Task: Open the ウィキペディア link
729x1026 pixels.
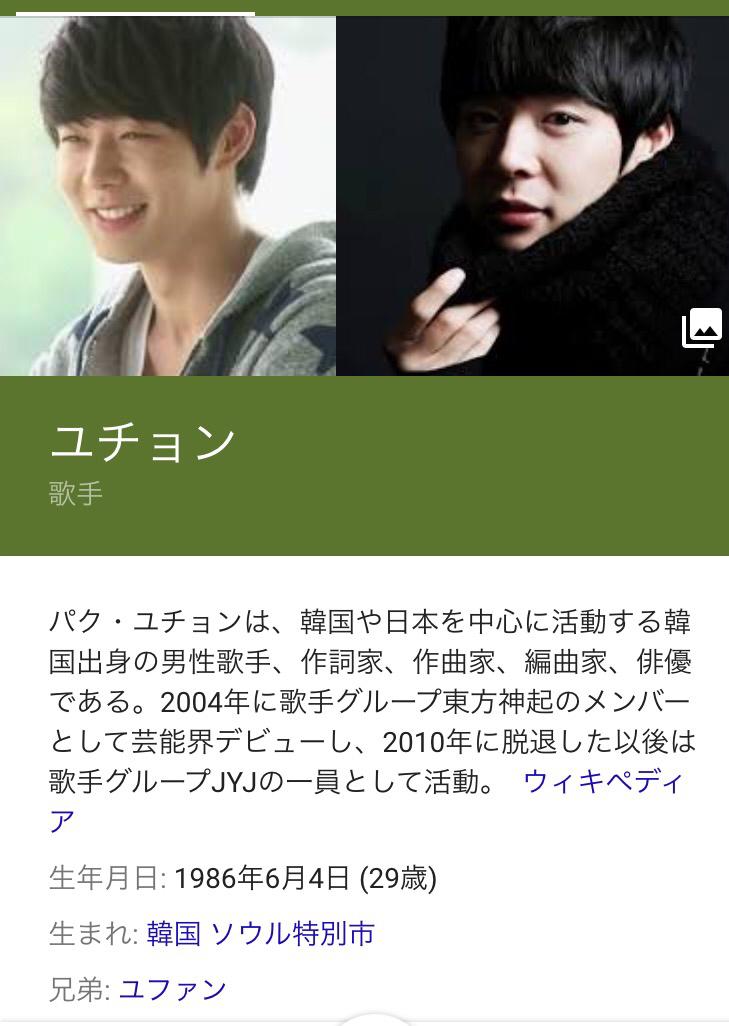Action: point(603,781)
